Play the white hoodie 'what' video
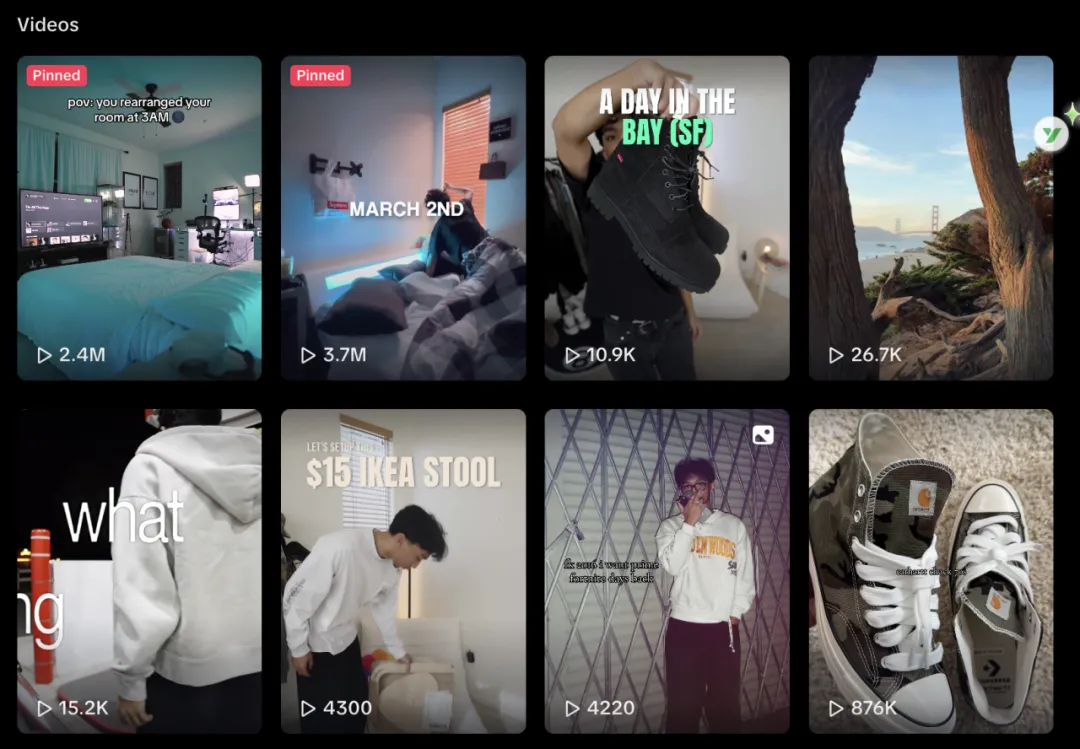This screenshot has width=1080, height=749. (x=139, y=571)
